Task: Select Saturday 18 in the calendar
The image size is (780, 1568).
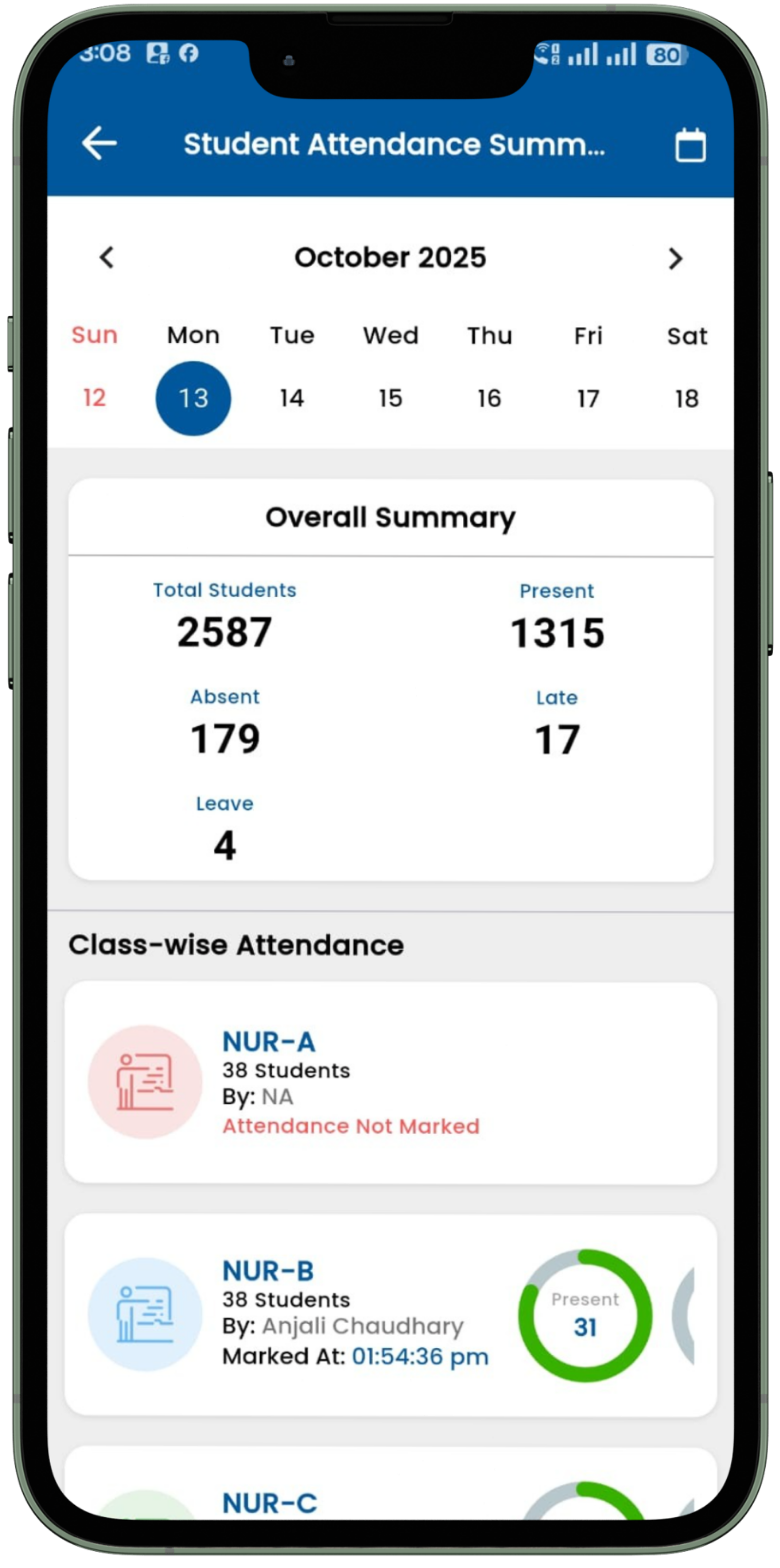Action: click(686, 399)
